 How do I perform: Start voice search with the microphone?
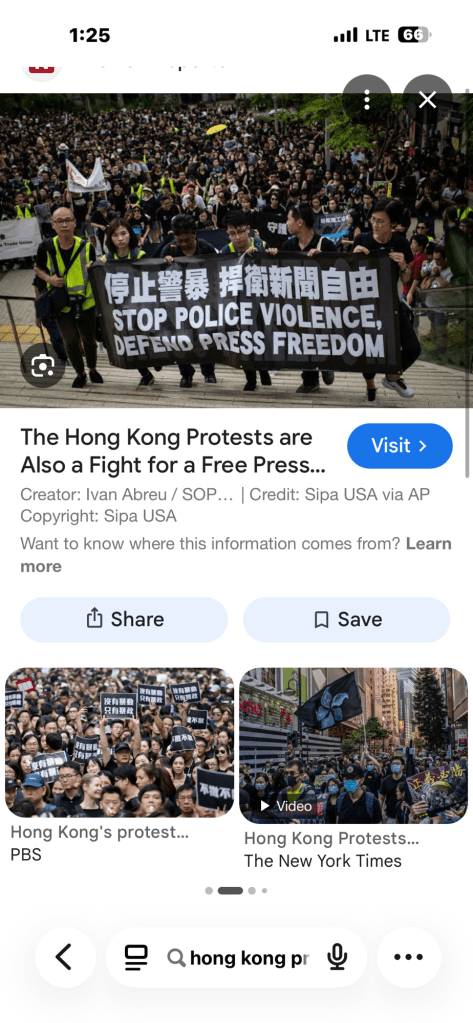tap(337, 957)
